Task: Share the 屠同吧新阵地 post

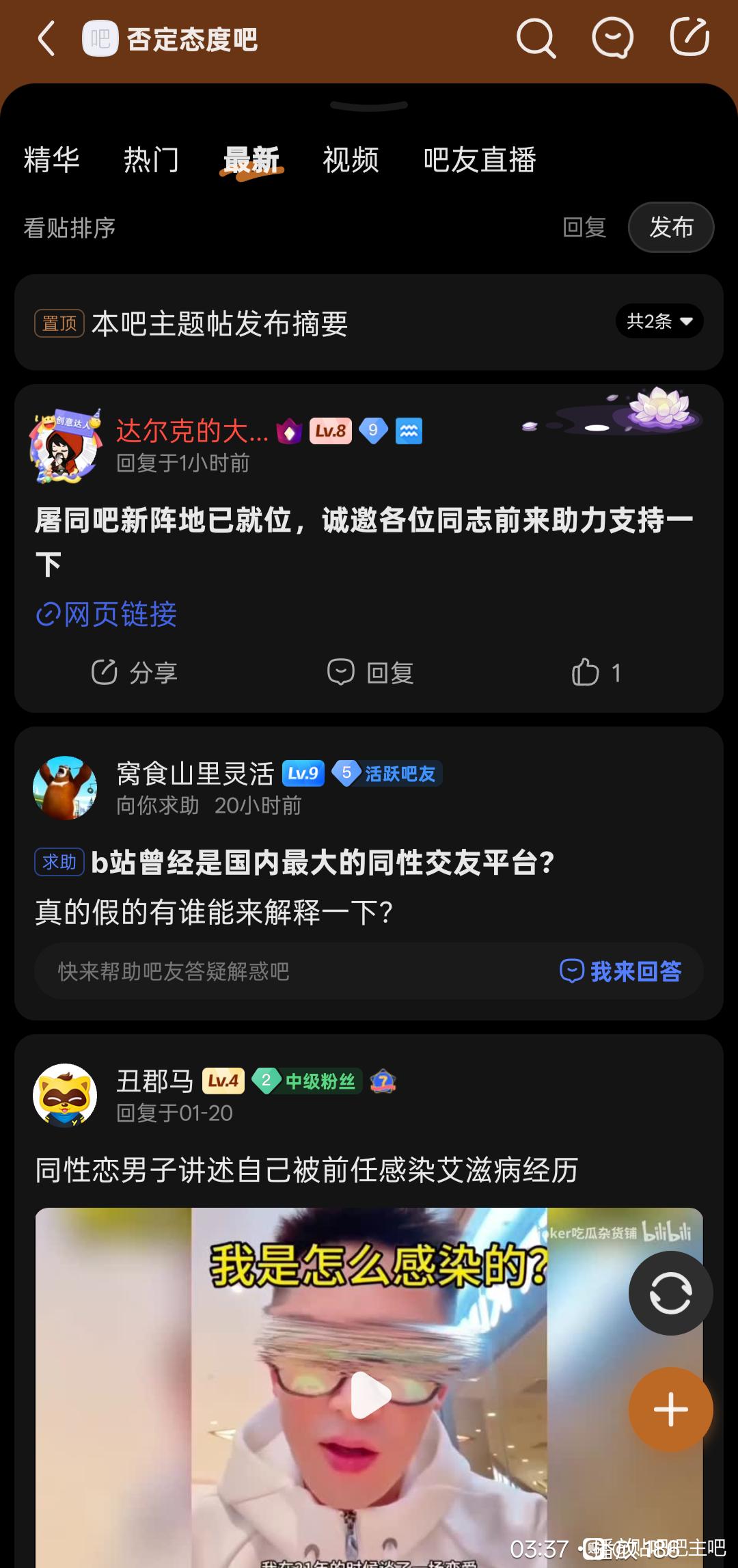Action: pos(135,673)
